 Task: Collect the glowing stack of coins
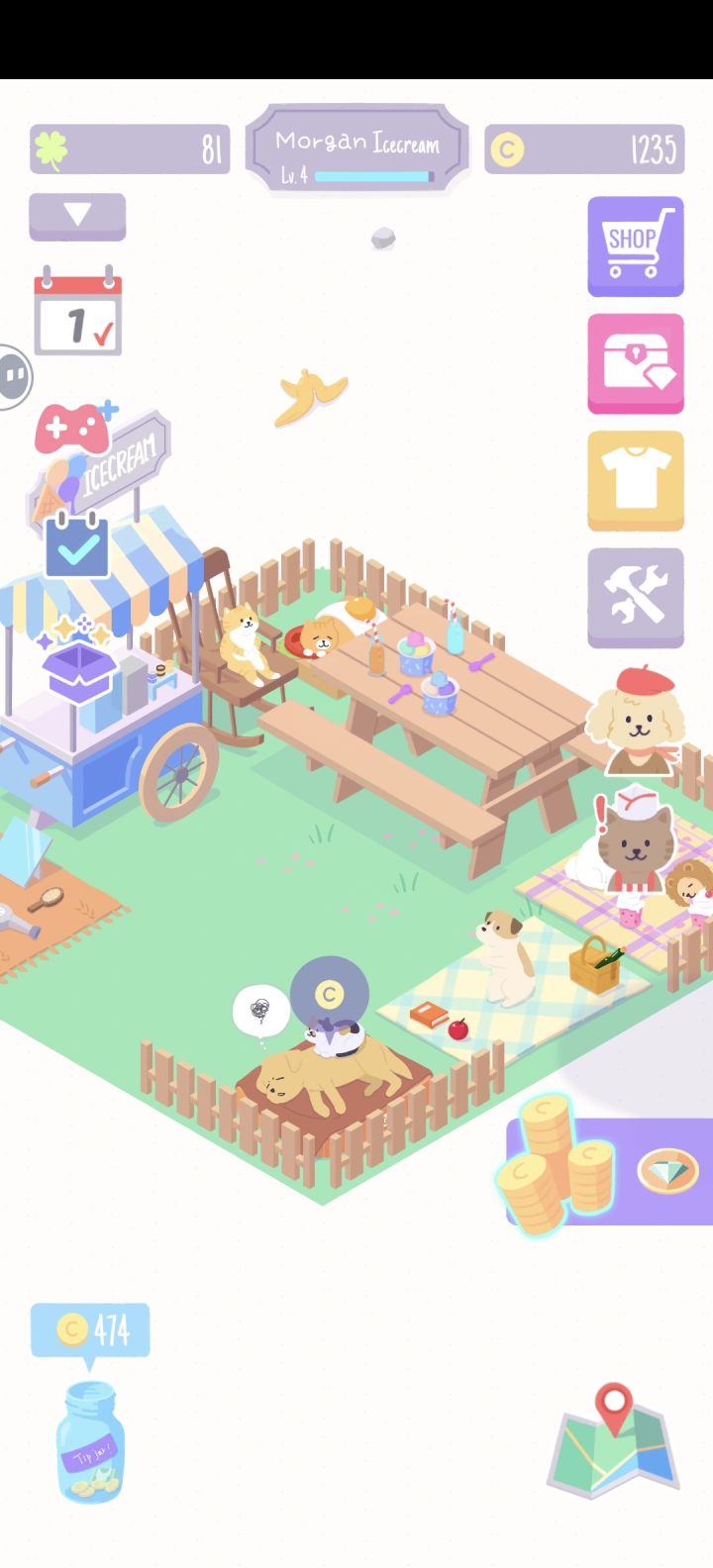[x=555, y=1168]
